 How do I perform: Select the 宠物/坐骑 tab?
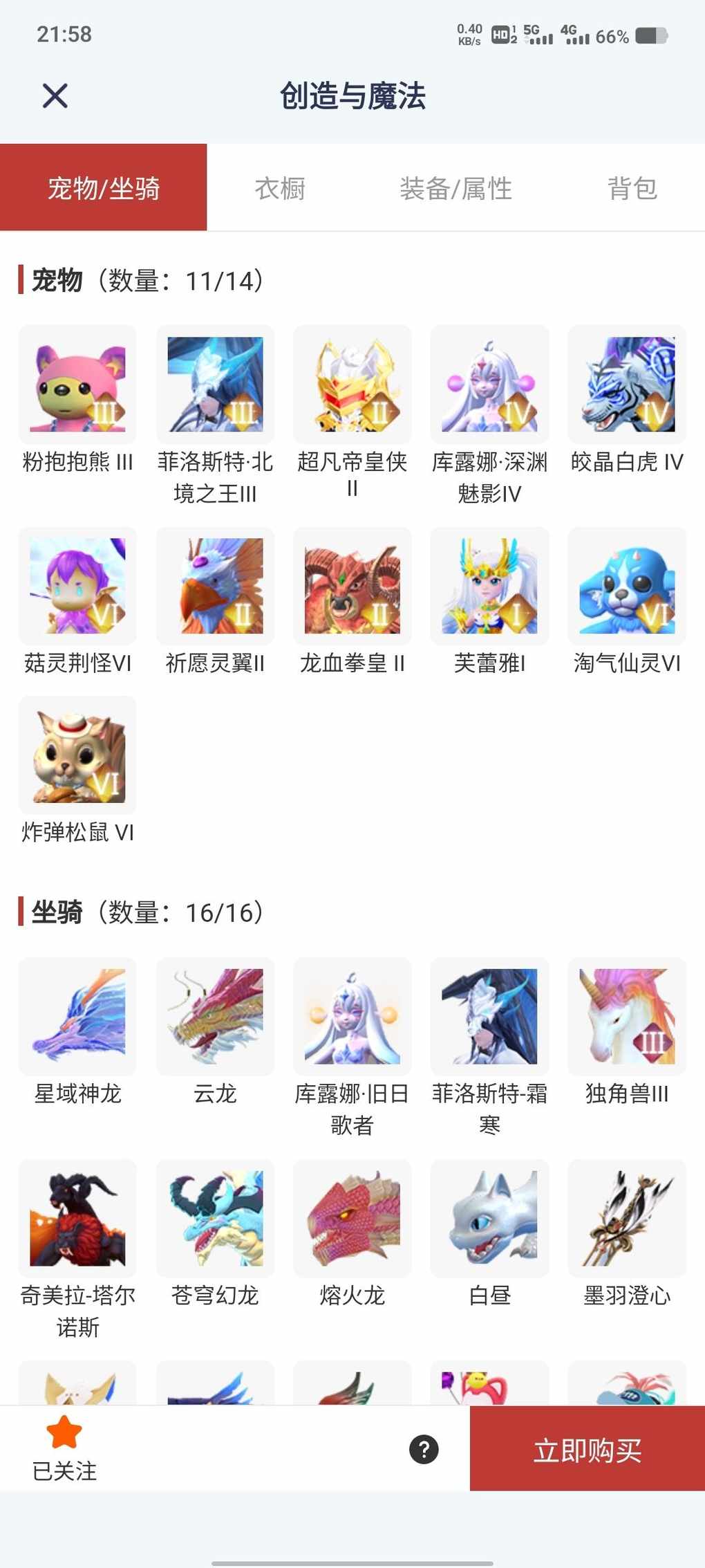coord(104,188)
